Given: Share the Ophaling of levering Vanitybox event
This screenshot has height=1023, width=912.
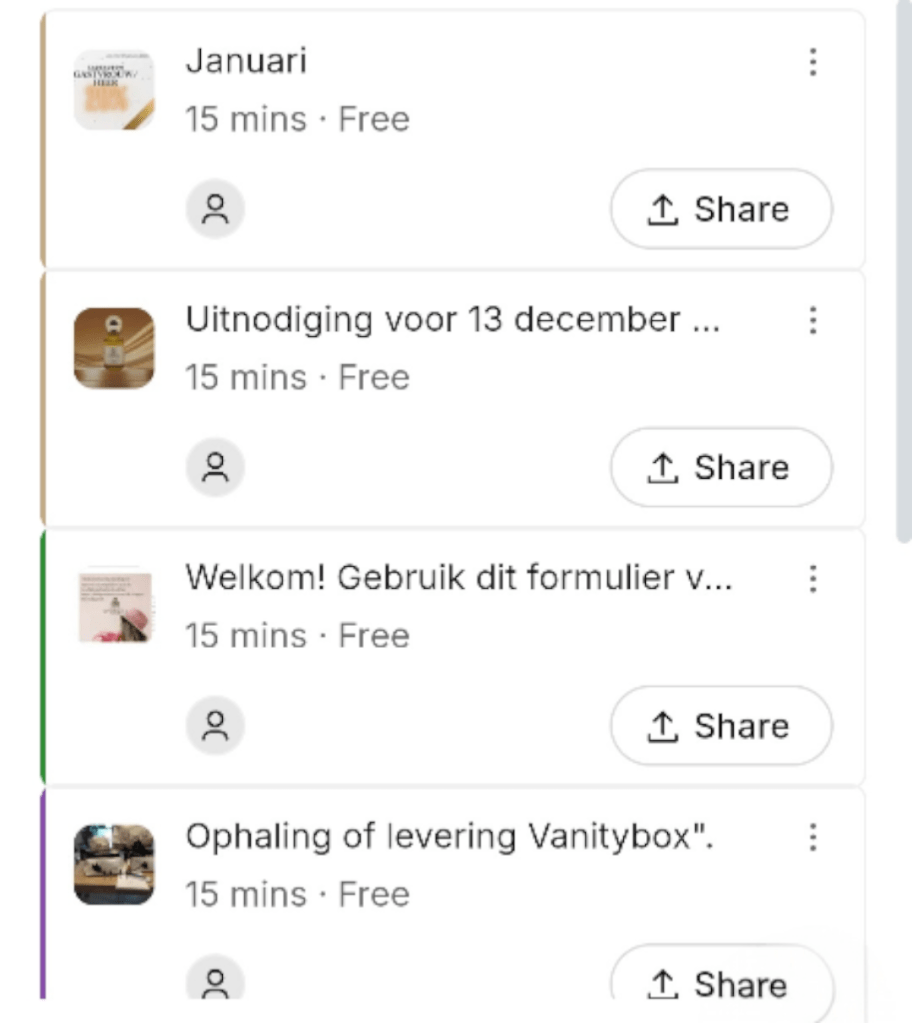Looking at the screenshot, I should (721, 984).
